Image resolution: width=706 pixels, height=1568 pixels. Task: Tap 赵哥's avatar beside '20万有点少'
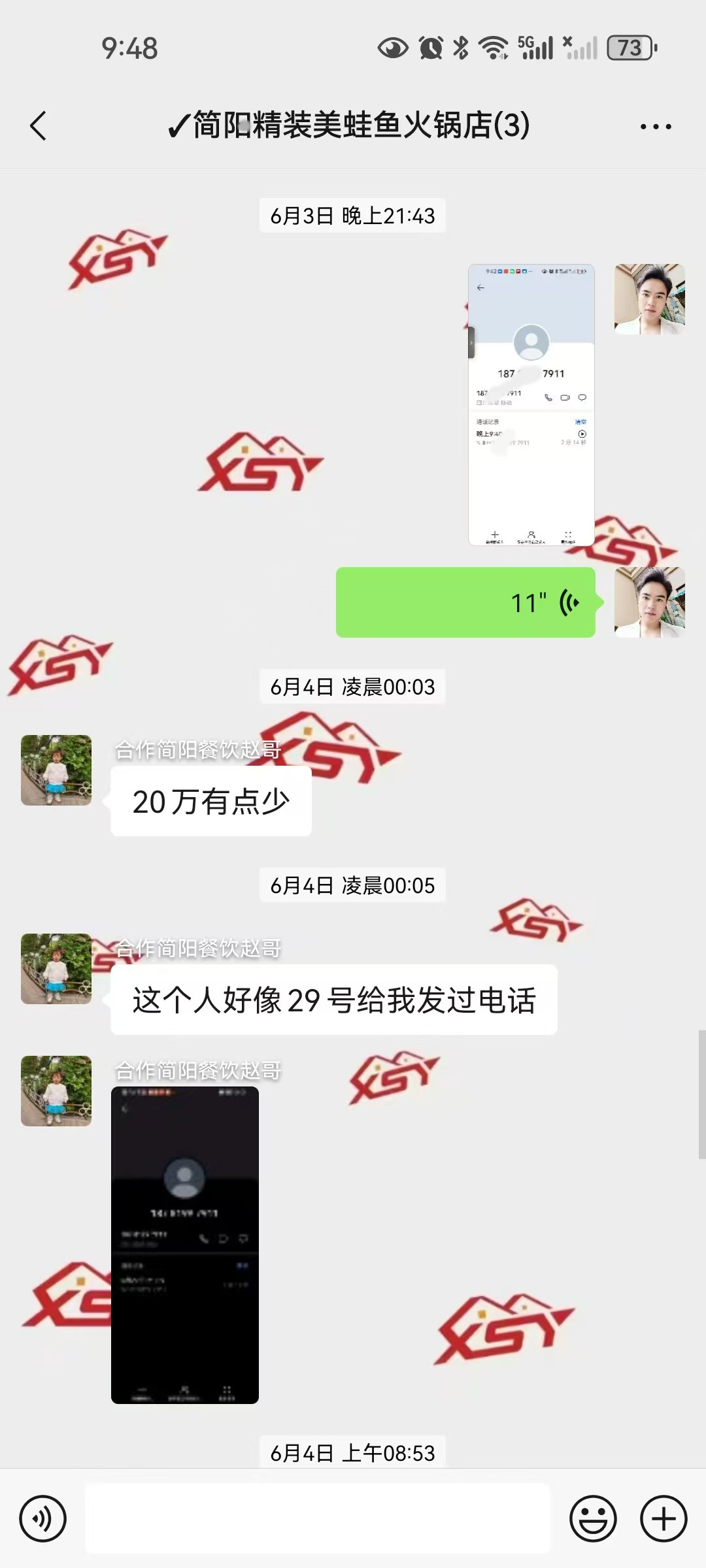click(x=56, y=770)
